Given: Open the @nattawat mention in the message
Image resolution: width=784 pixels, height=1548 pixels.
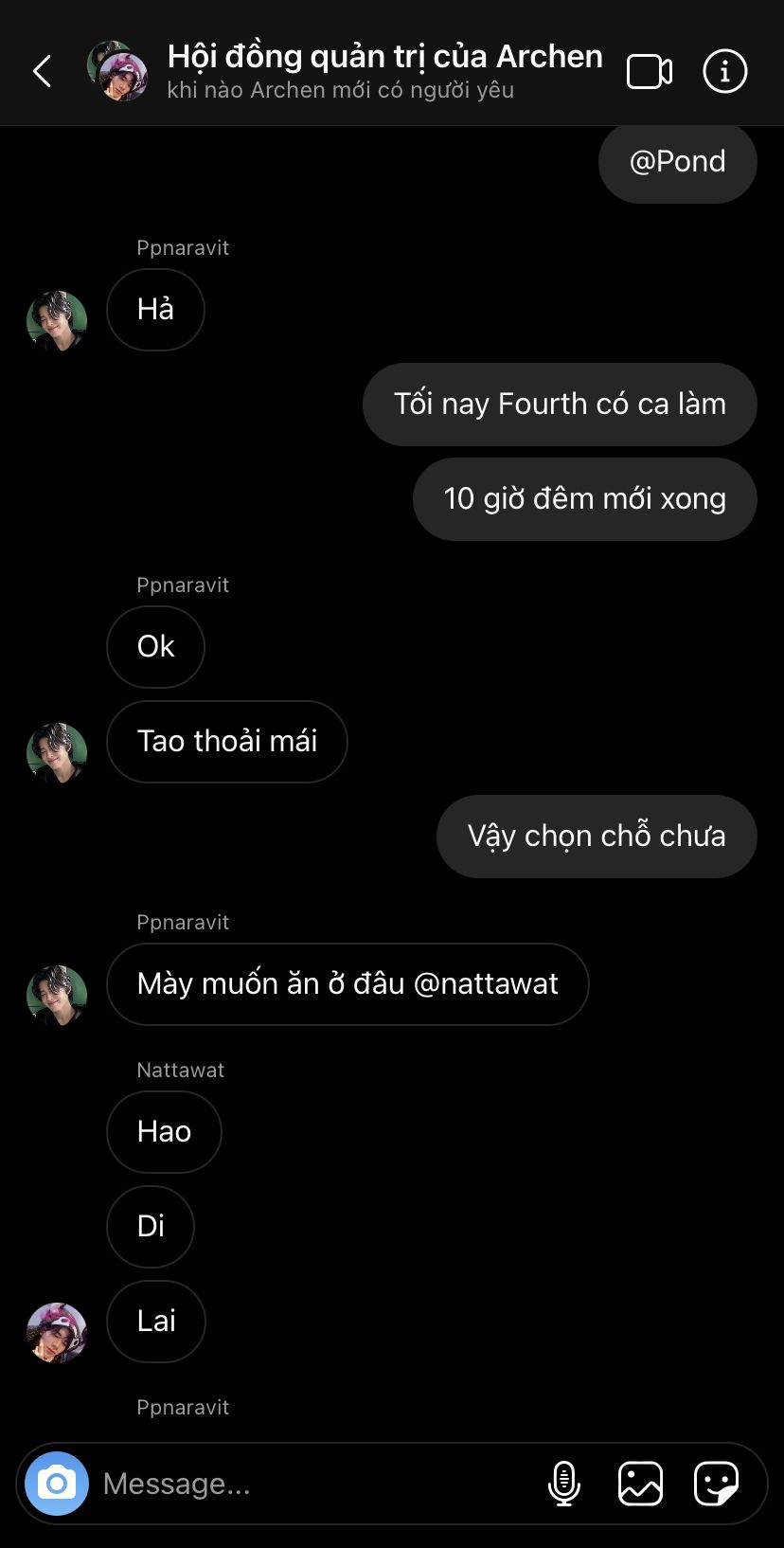Looking at the screenshot, I should 486,983.
